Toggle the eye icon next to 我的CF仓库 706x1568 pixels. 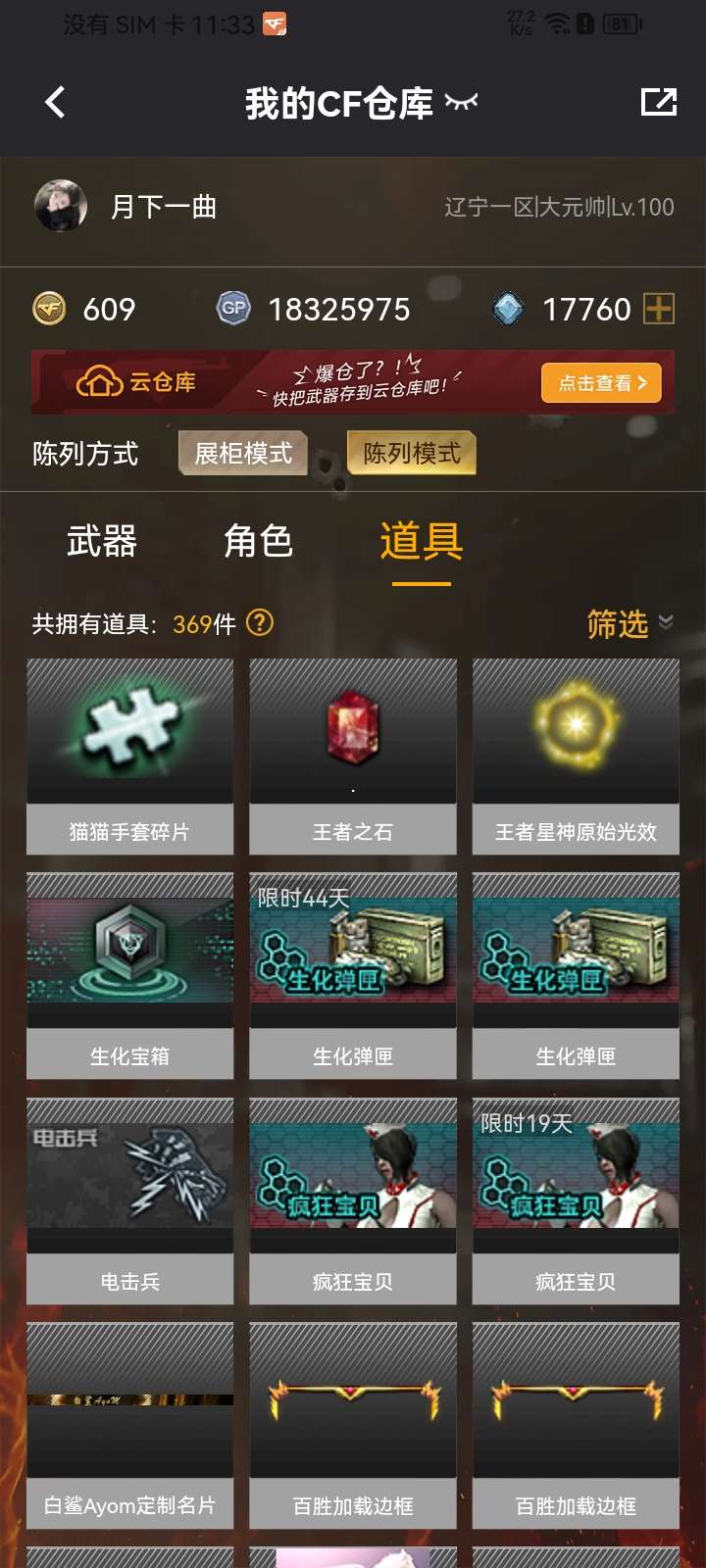coord(461,102)
